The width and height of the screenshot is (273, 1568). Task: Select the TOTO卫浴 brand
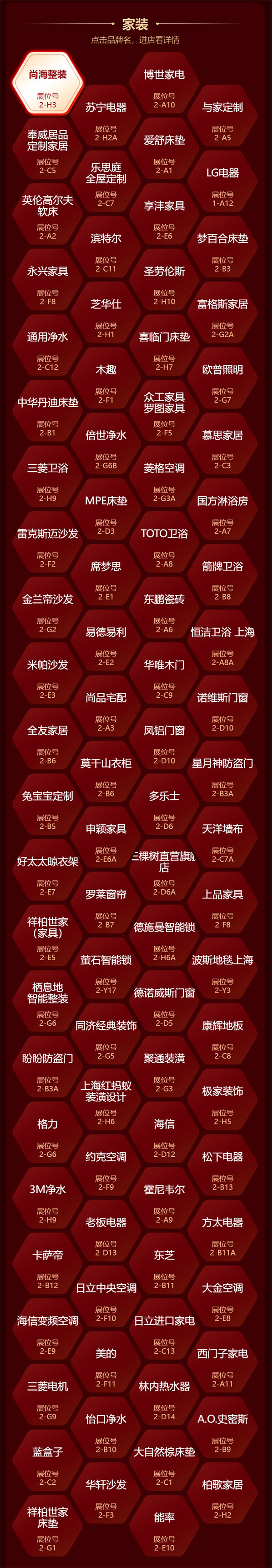(x=164, y=545)
